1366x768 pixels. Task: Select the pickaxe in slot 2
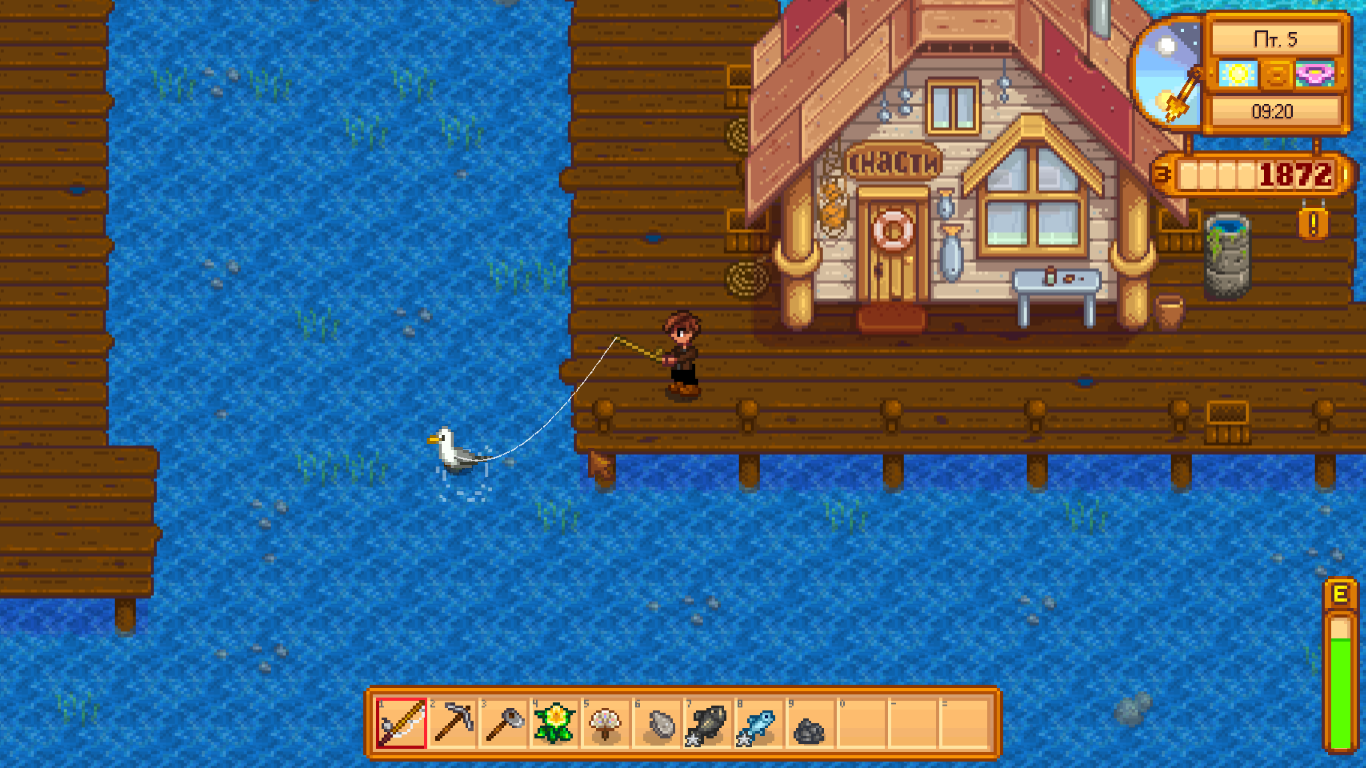click(453, 723)
